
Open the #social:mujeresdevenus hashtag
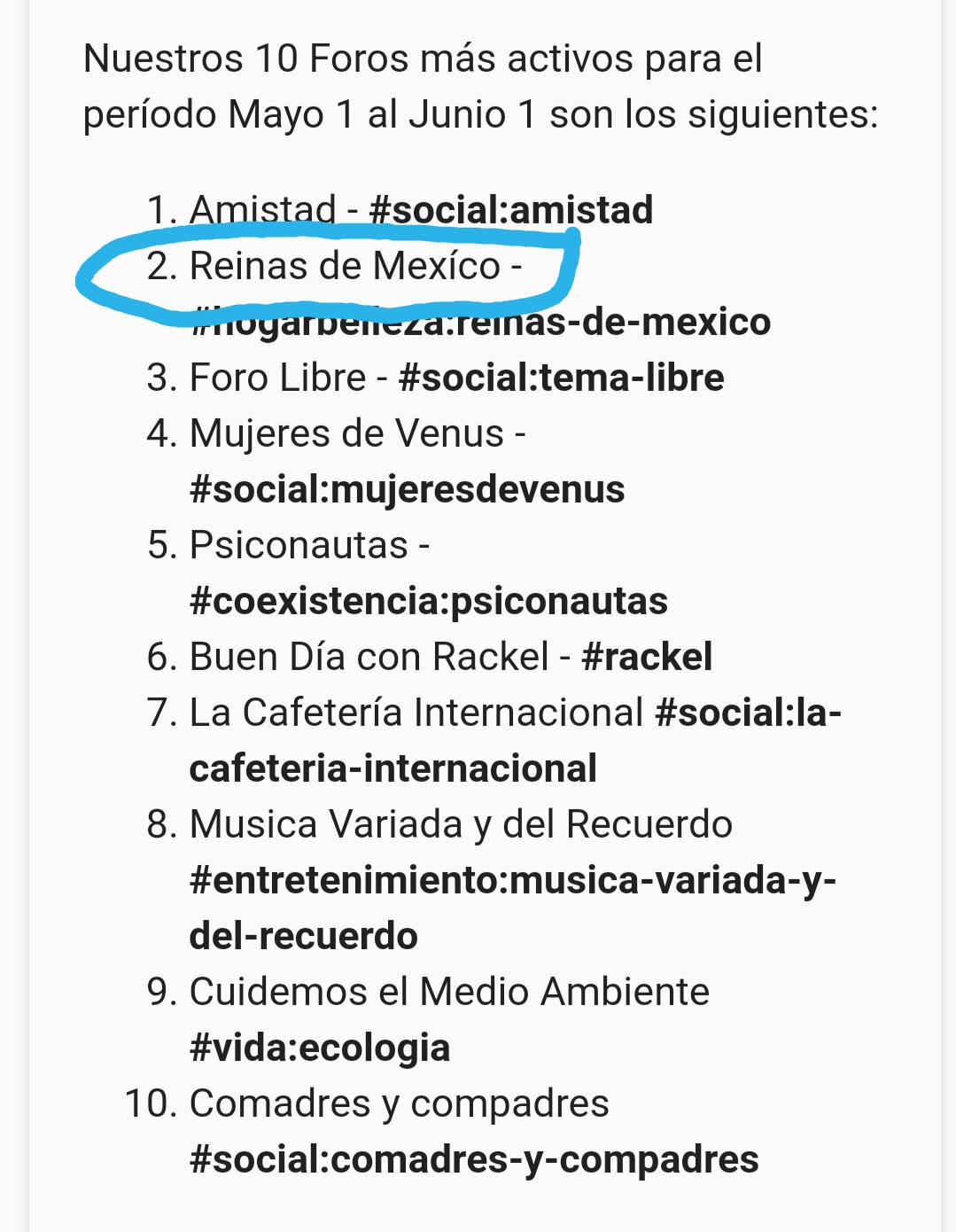coord(407,489)
